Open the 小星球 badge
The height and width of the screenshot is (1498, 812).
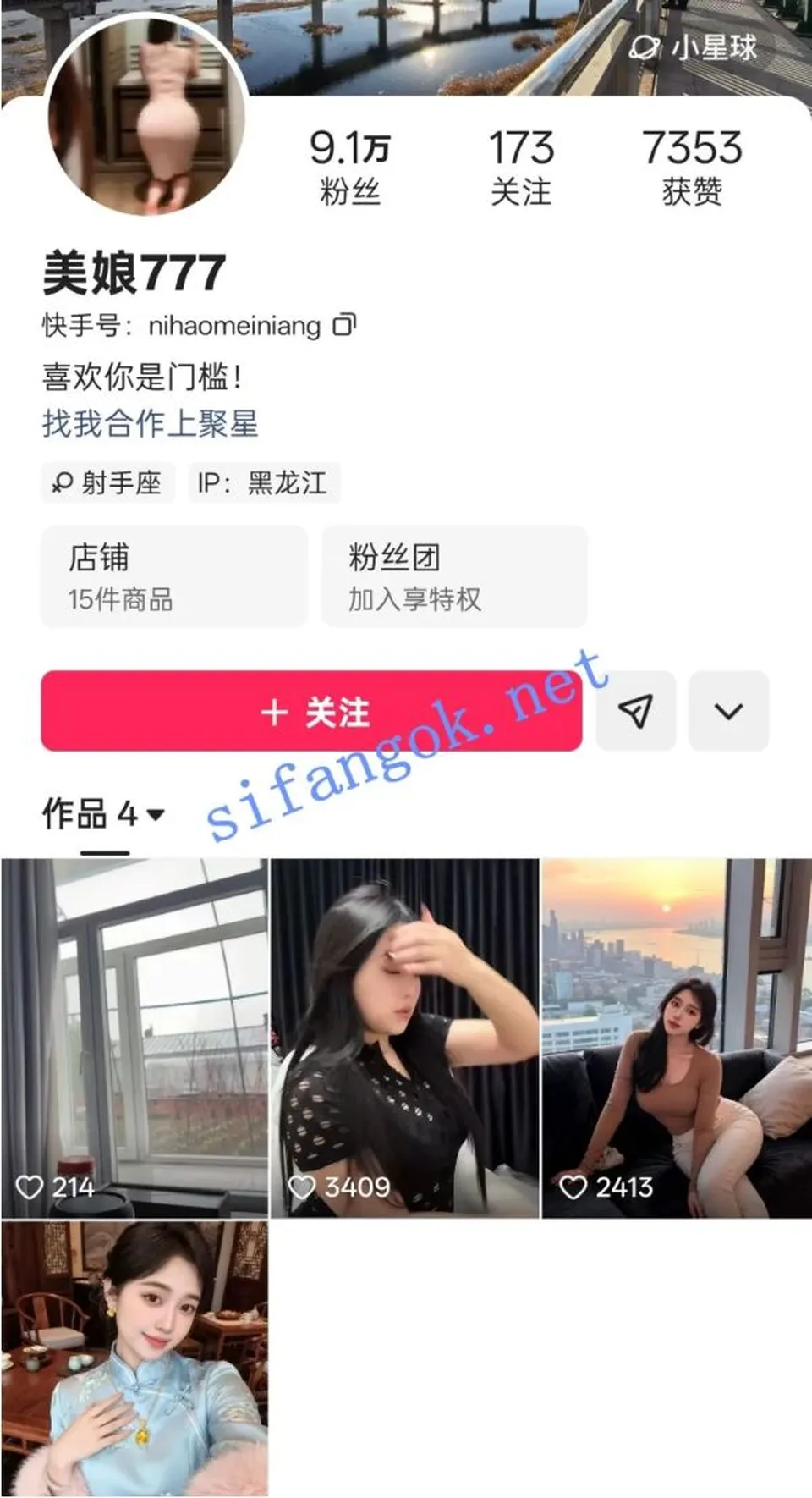point(694,47)
